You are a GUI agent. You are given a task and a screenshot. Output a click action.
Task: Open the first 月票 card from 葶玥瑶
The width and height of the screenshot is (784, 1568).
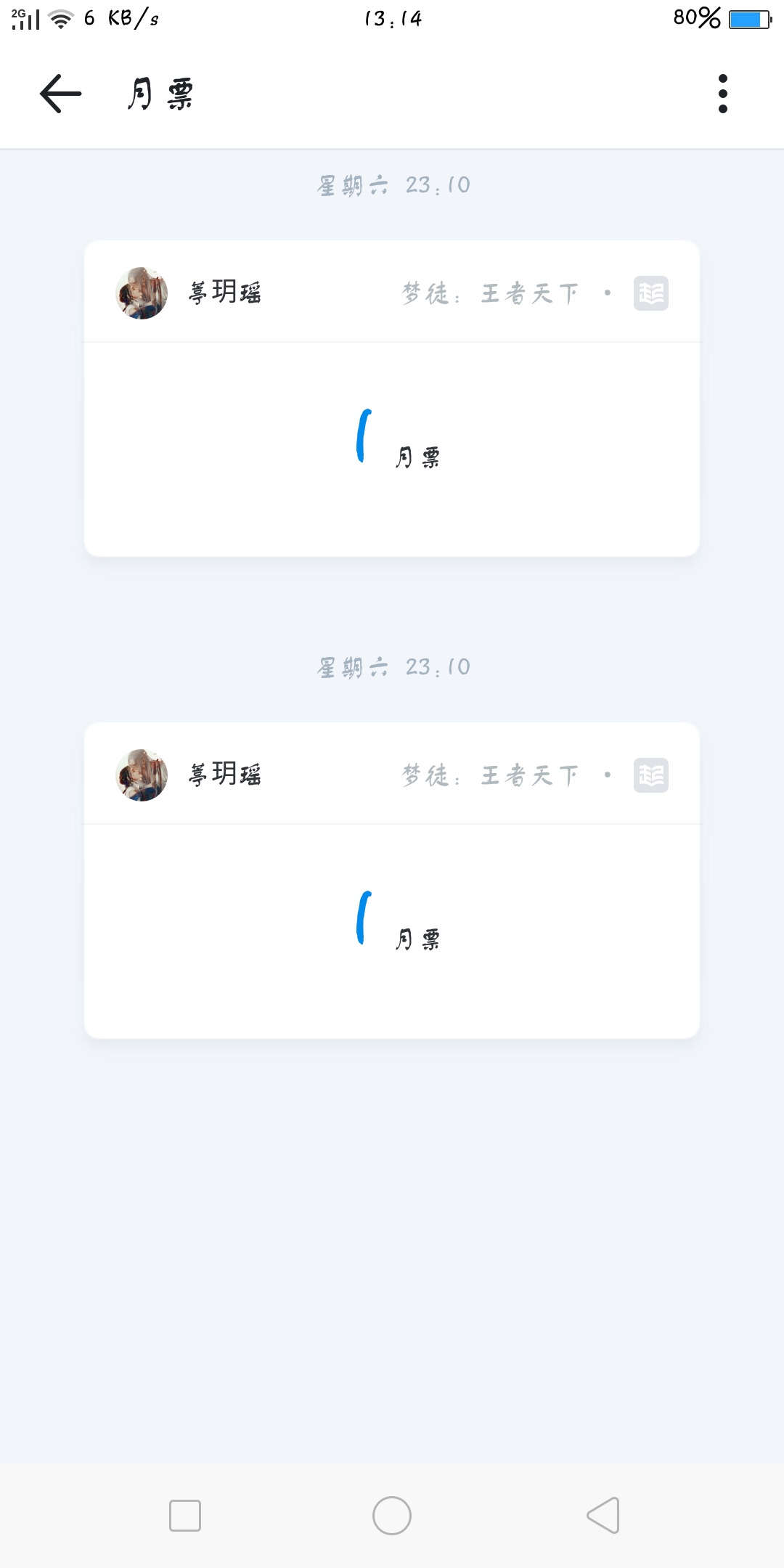392,399
